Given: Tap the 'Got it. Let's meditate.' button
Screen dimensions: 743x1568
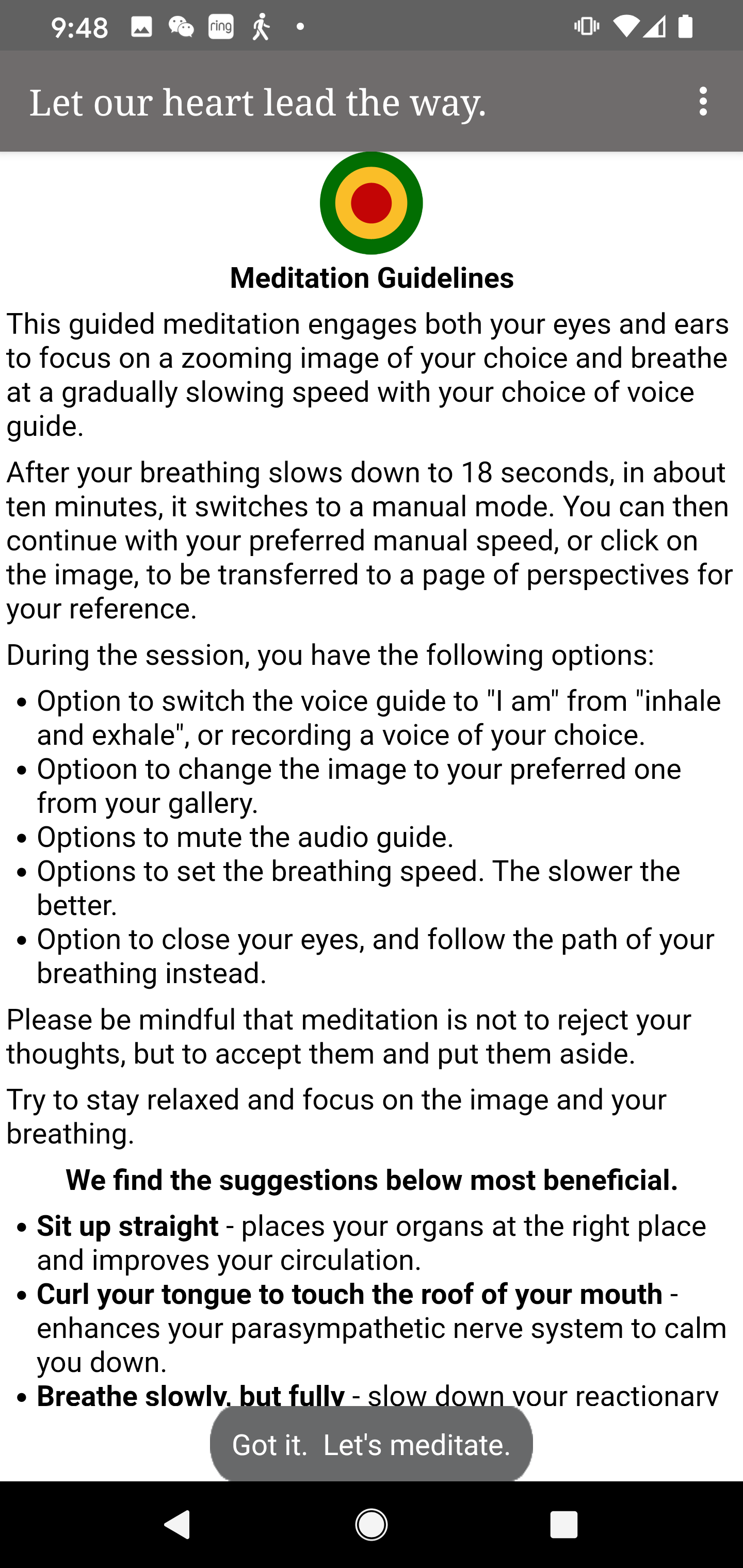Looking at the screenshot, I should pos(371,1444).
